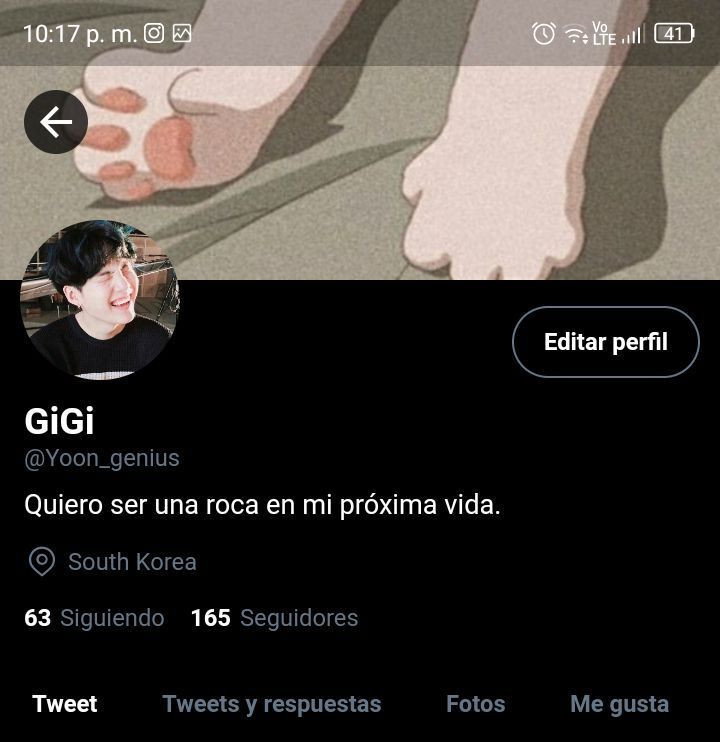
Task: Switch to the Me gusta tab
Action: tap(619, 704)
